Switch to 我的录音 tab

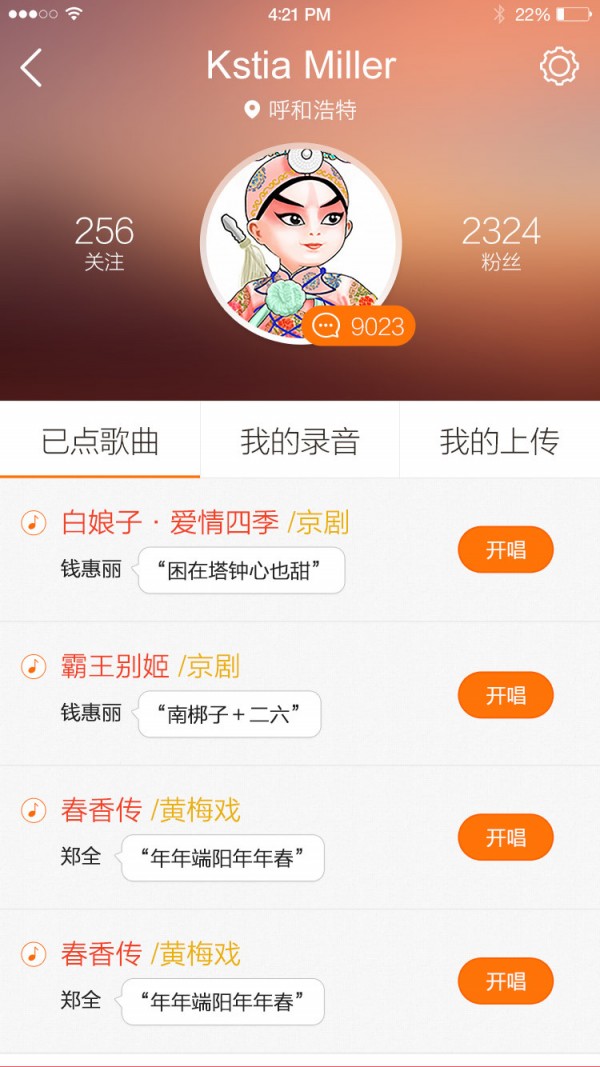click(300, 441)
